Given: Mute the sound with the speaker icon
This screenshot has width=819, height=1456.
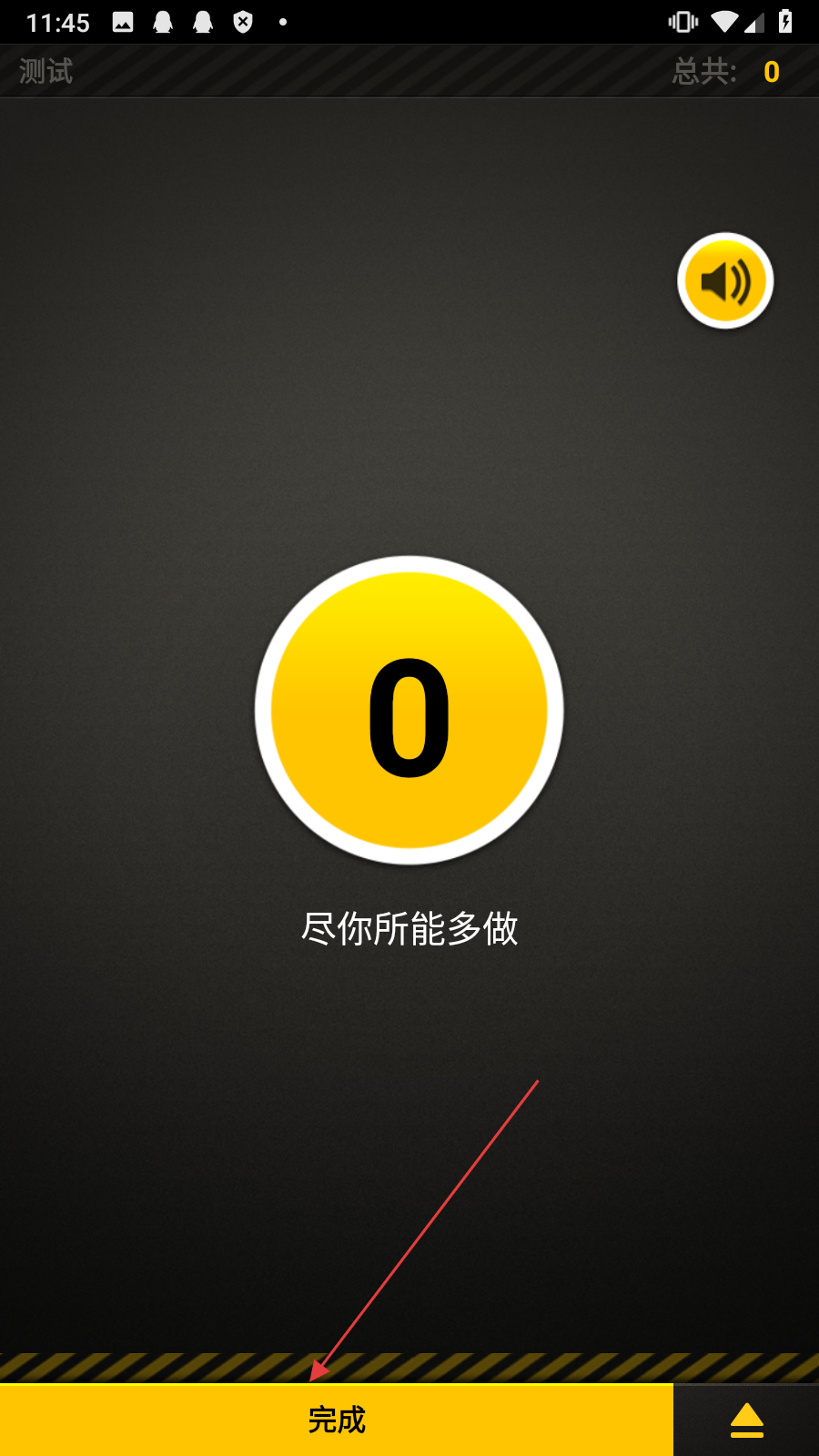Looking at the screenshot, I should click(725, 281).
